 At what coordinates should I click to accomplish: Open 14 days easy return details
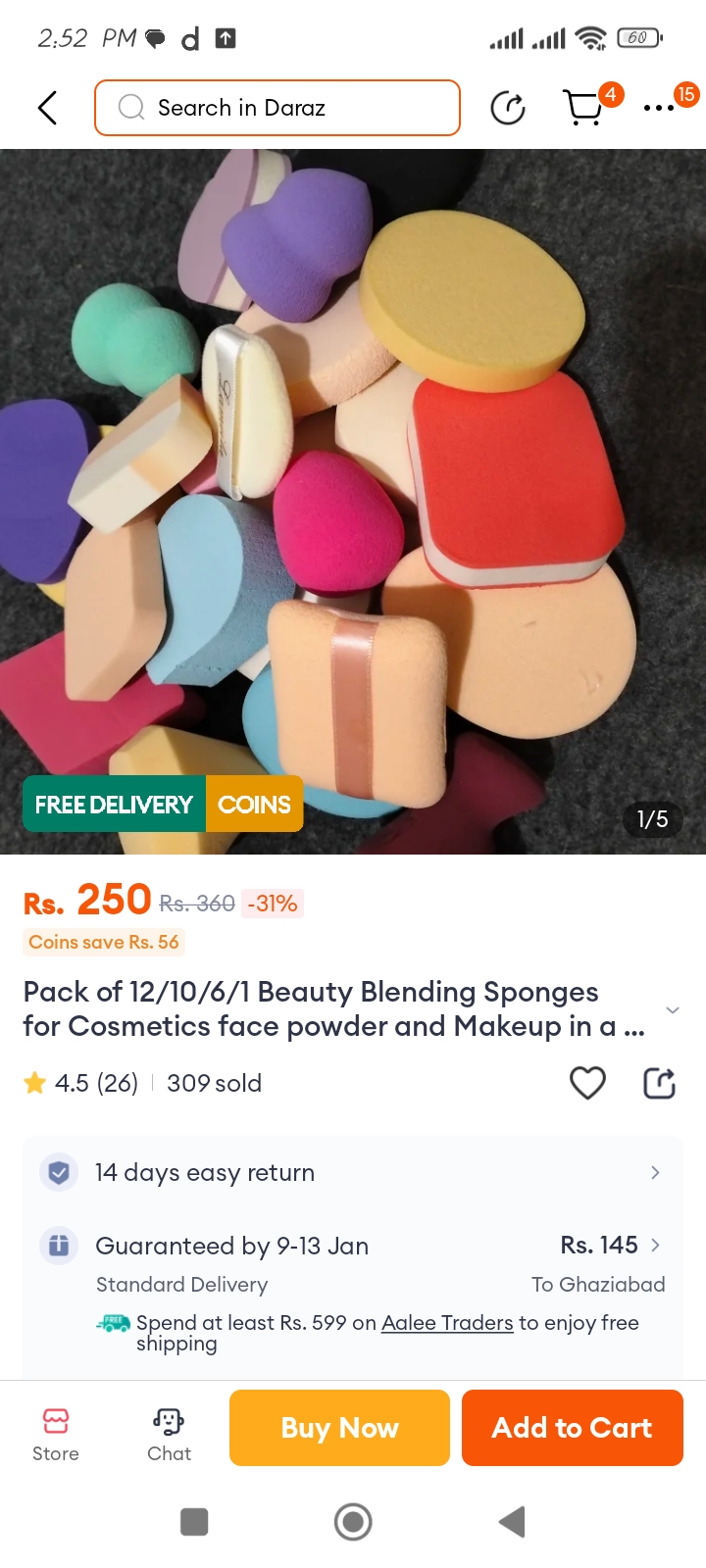click(353, 1172)
